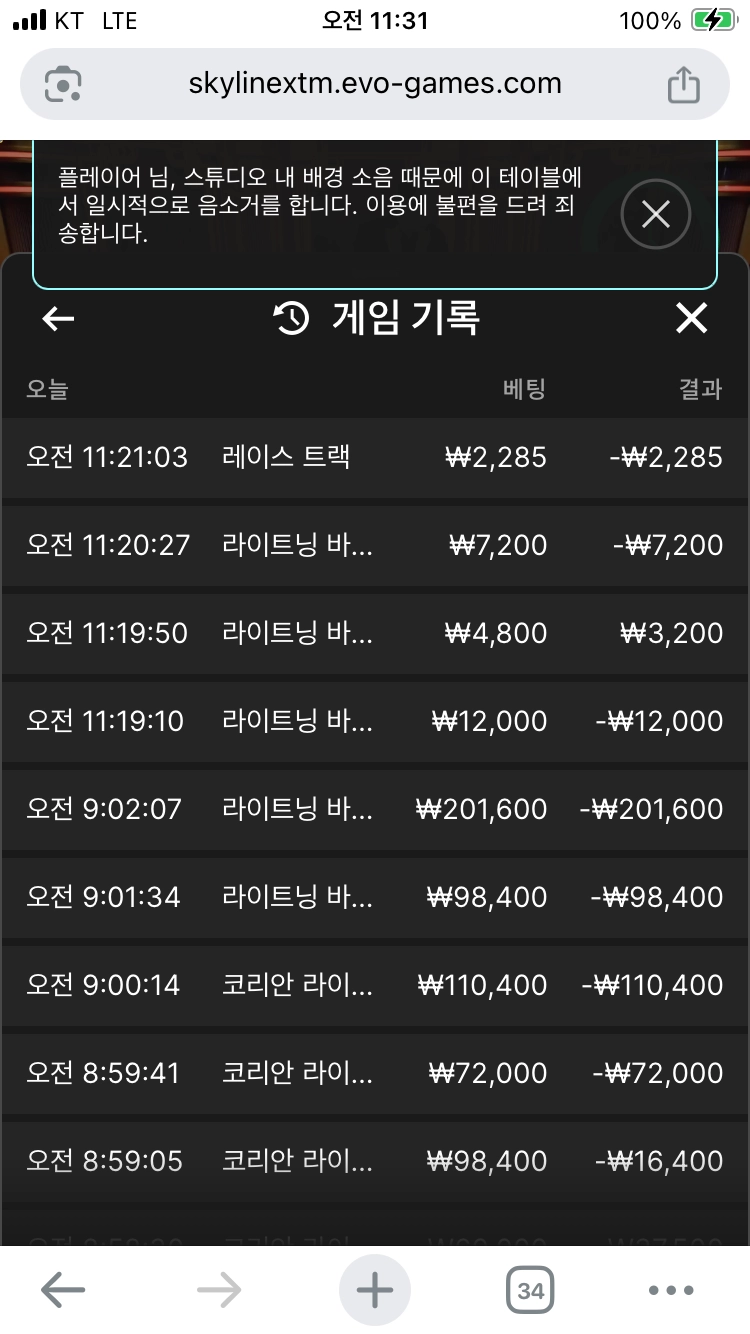Open the 9:00:14 game record
This screenshot has height=1334, width=750.
(x=375, y=985)
